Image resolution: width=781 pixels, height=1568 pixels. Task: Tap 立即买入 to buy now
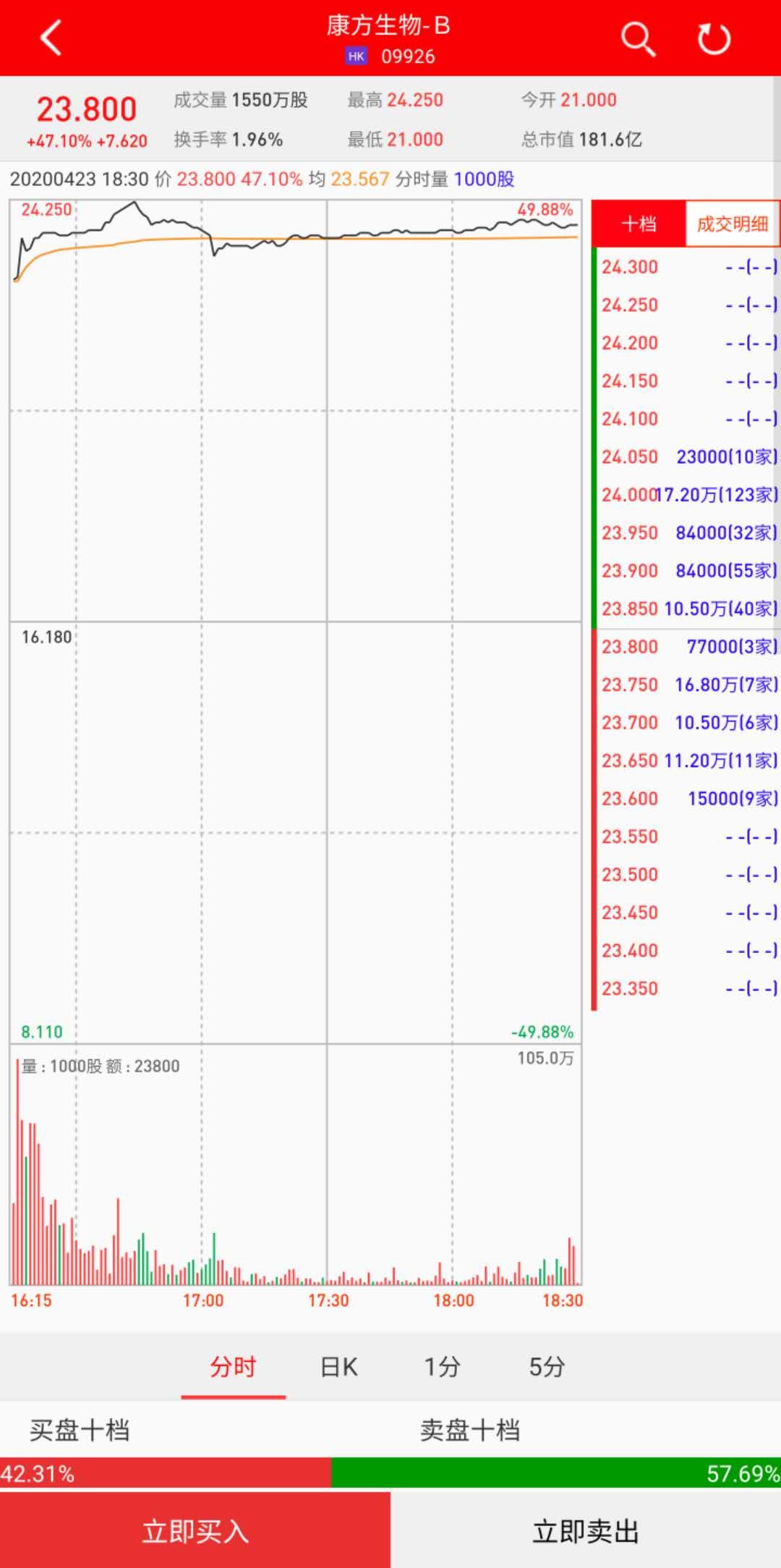coord(195,1530)
